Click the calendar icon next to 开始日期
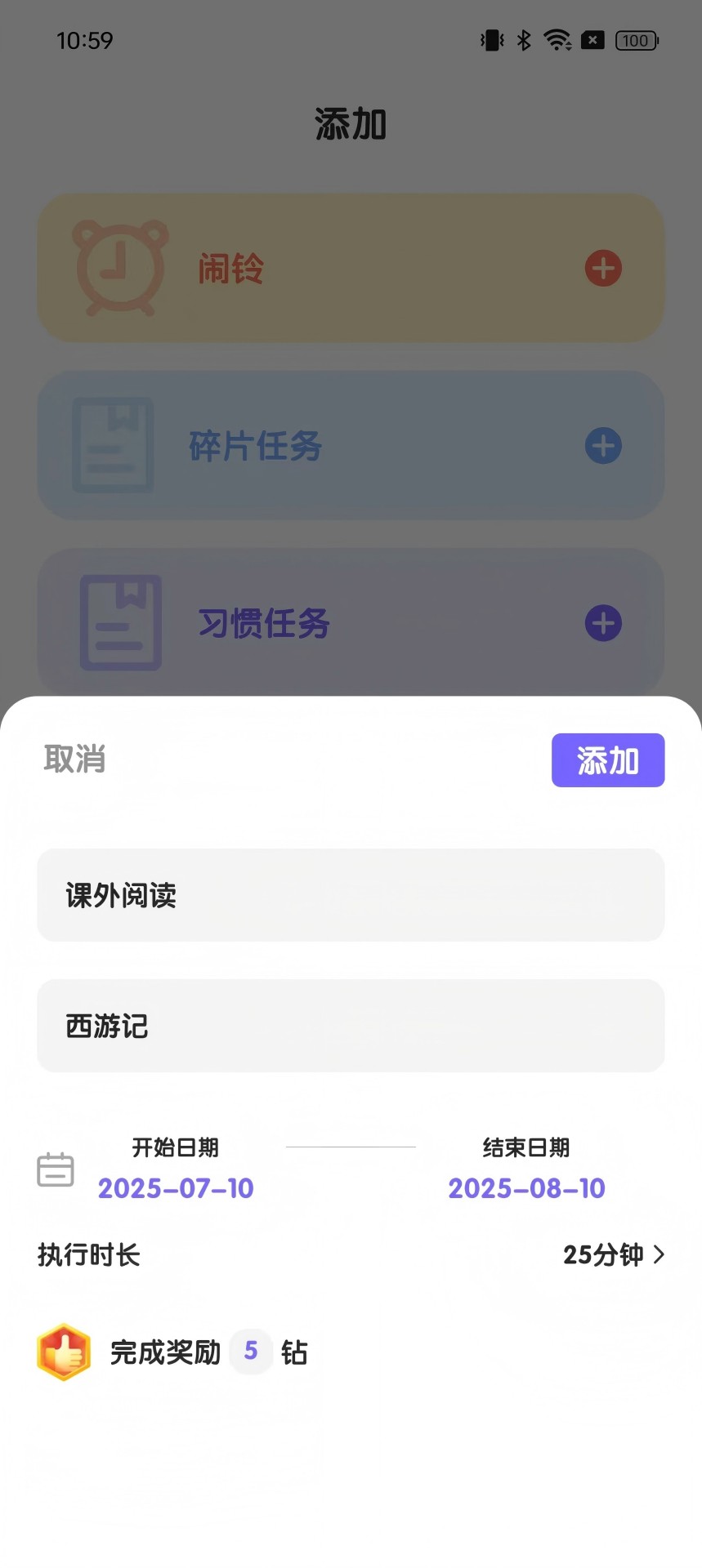This screenshot has height=1568, width=702. point(55,1169)
